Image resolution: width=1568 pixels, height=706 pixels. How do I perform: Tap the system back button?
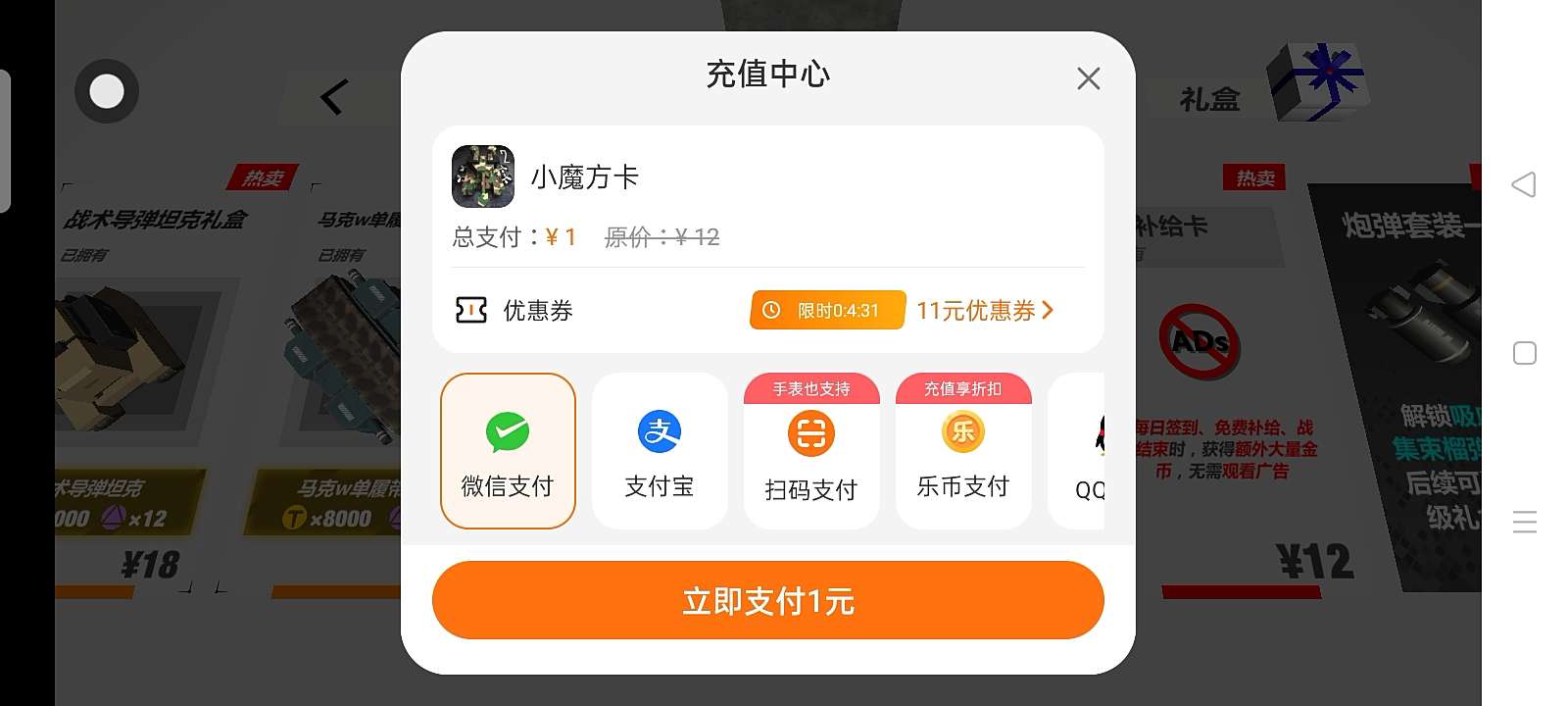[x=1524, y=184]
